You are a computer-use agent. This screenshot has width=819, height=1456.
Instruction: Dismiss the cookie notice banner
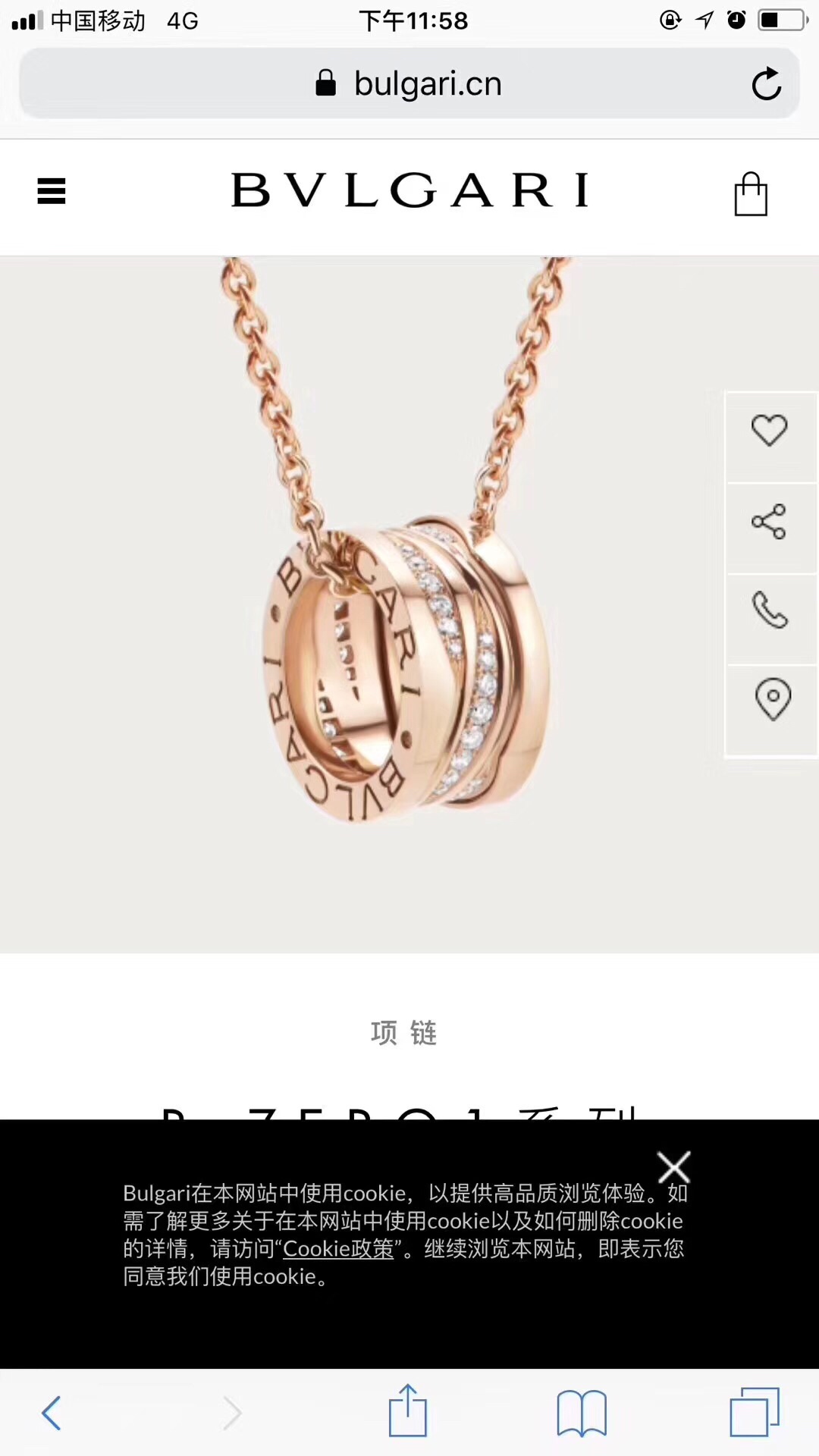pyautogui.click(x=673, y=1167)
